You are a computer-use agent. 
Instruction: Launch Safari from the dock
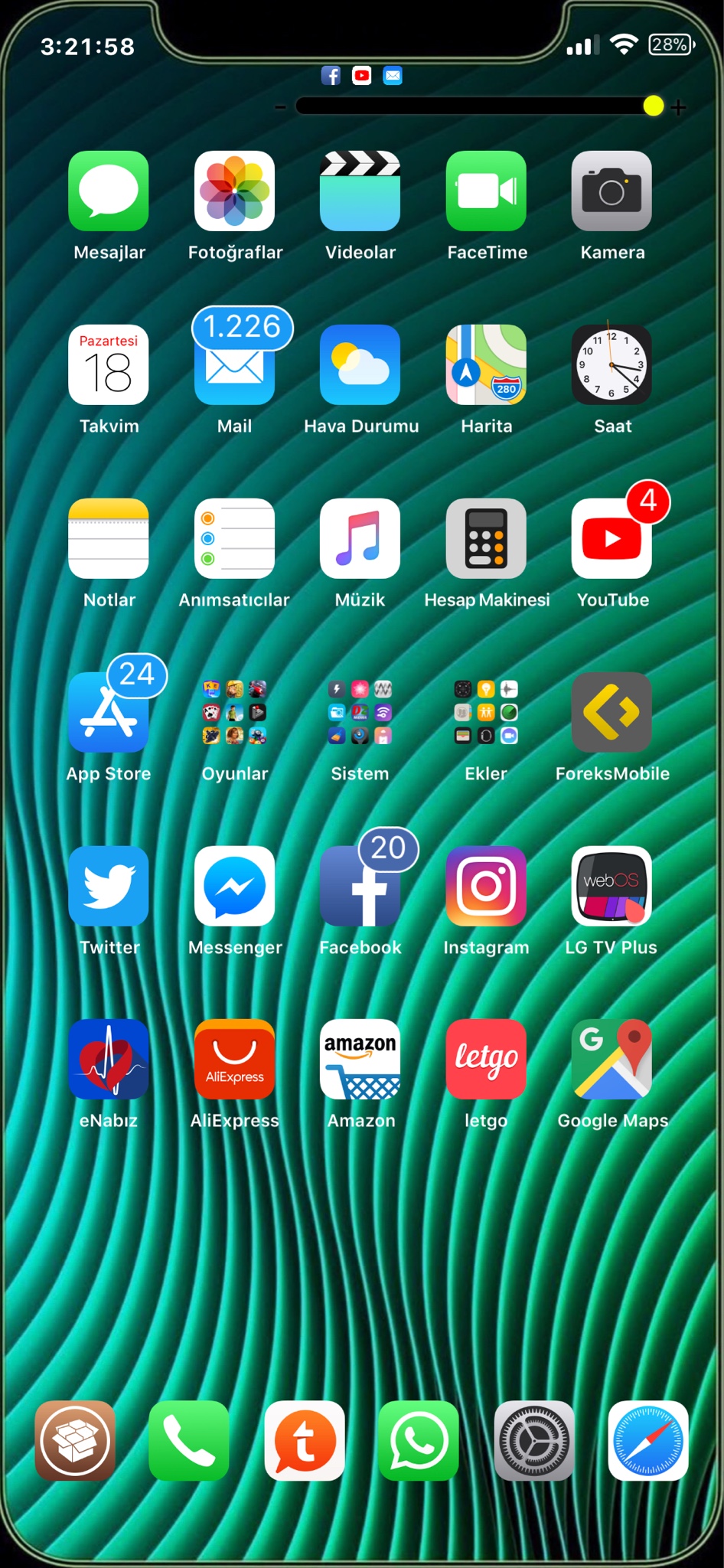click(648, 1441)
